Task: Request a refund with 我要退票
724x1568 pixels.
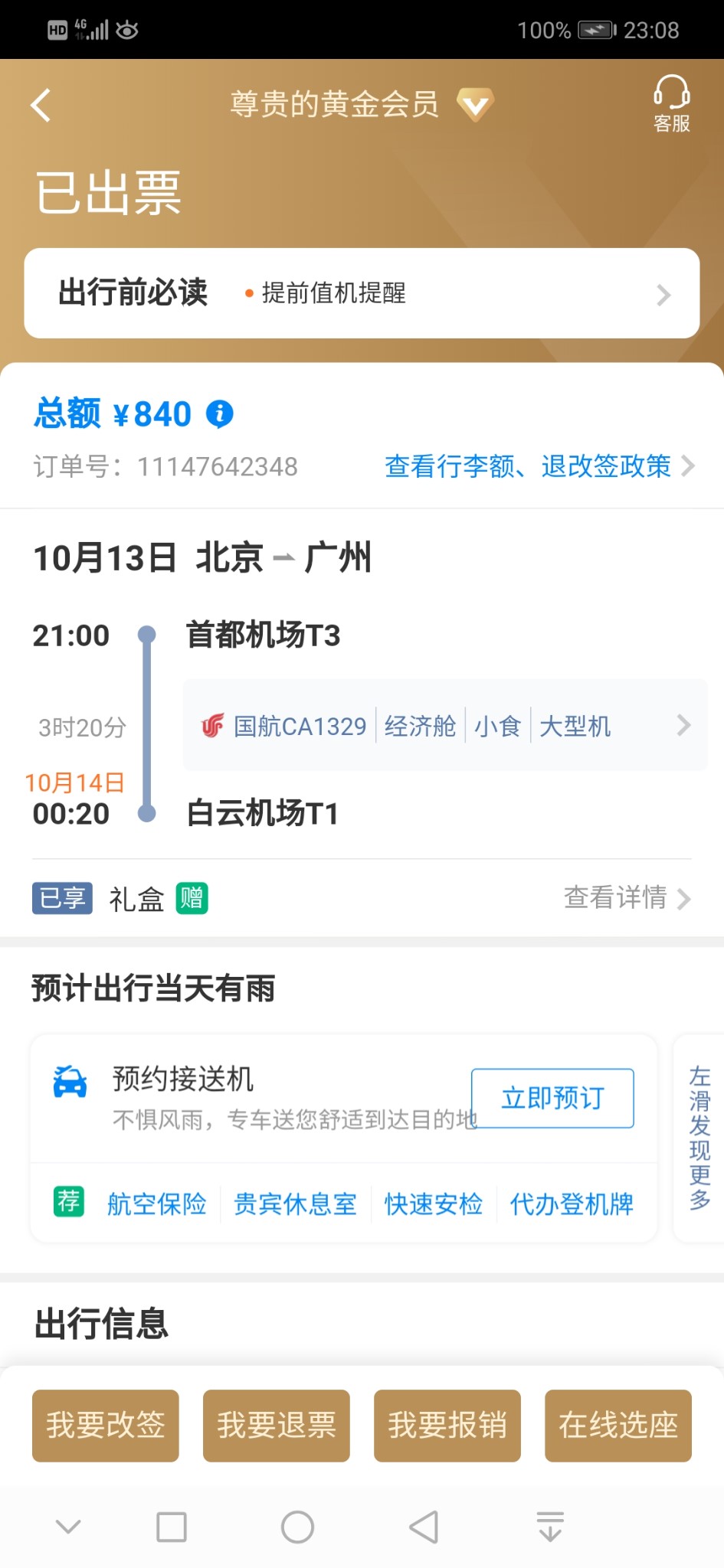Action: [x=277, y=1426]
